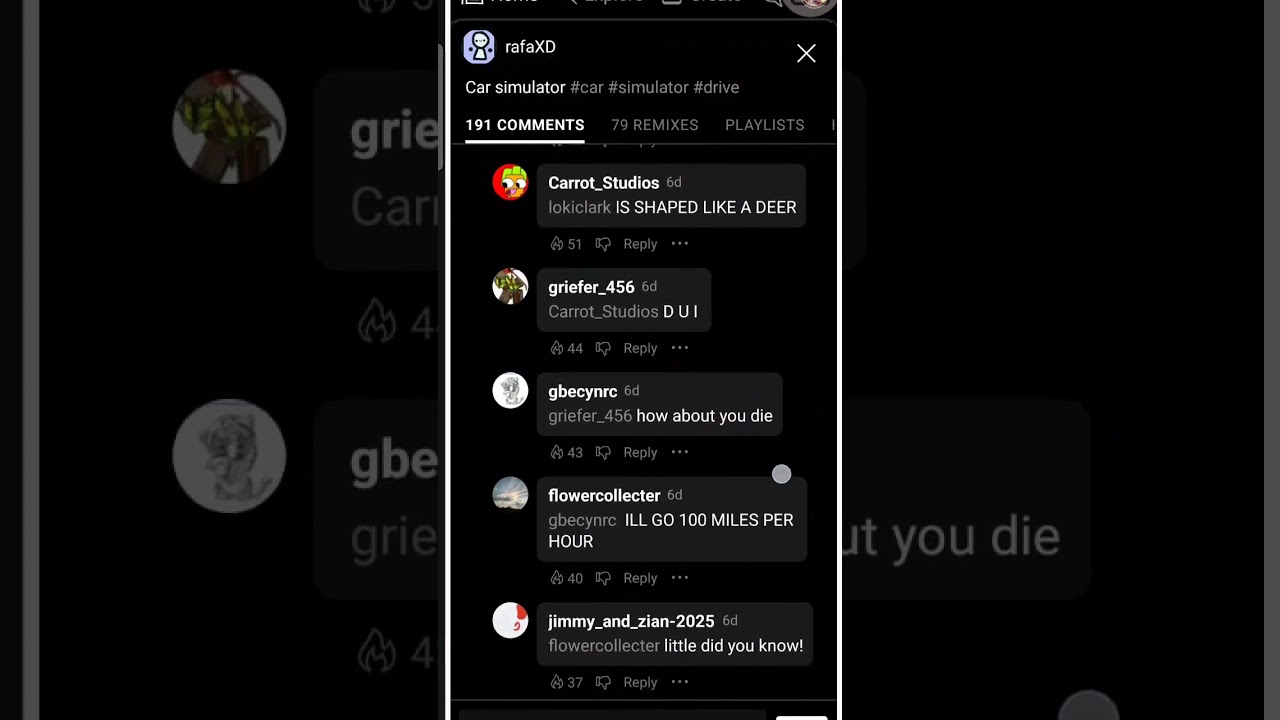Like Carrot_Studios' comment
This screenshot has height=720, width=1280.
557,244
